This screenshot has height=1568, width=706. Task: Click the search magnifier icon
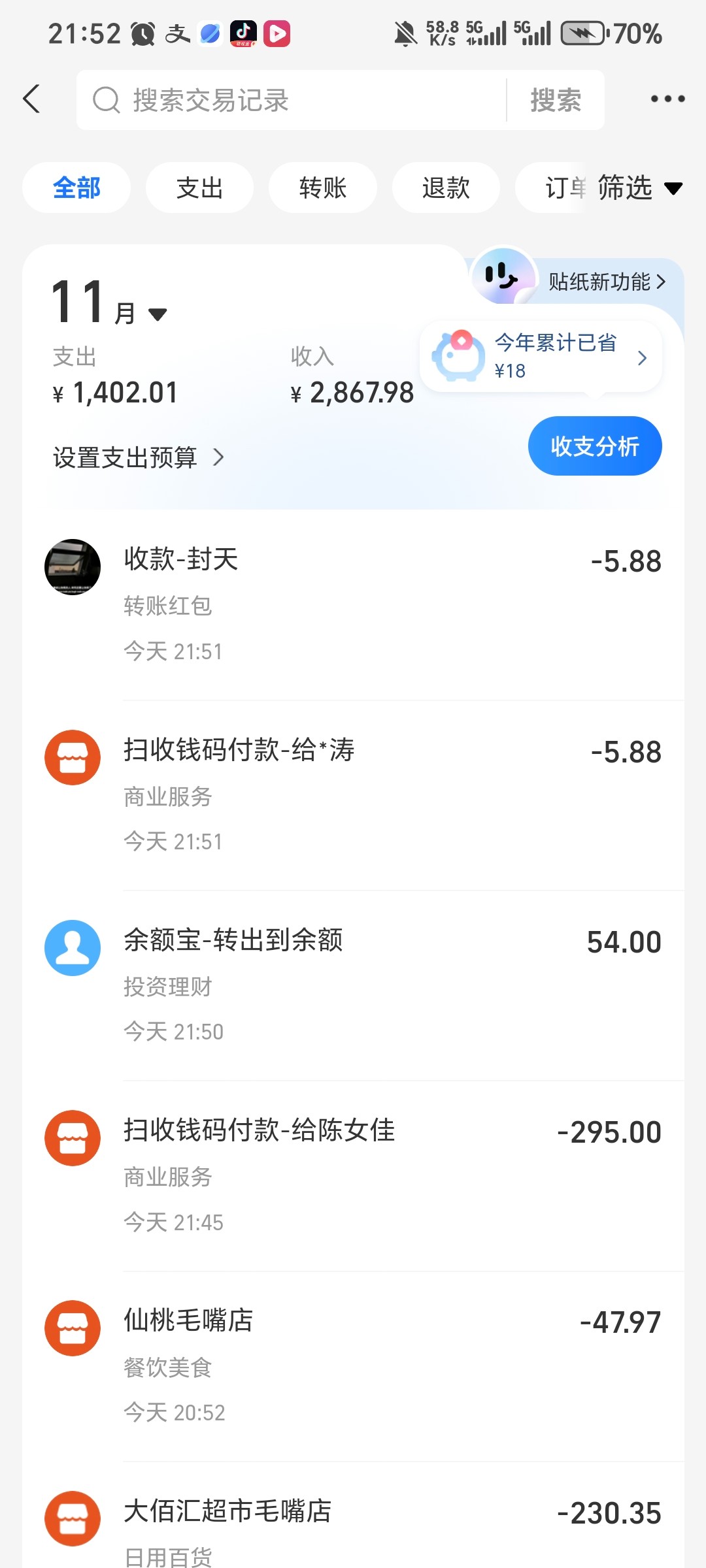(x=107, y=99)
